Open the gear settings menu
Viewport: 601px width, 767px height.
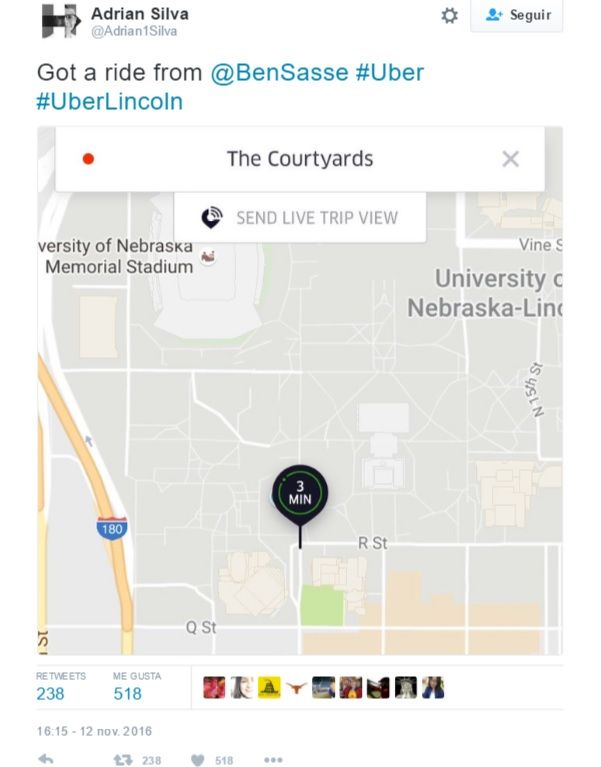pos(450,16)
